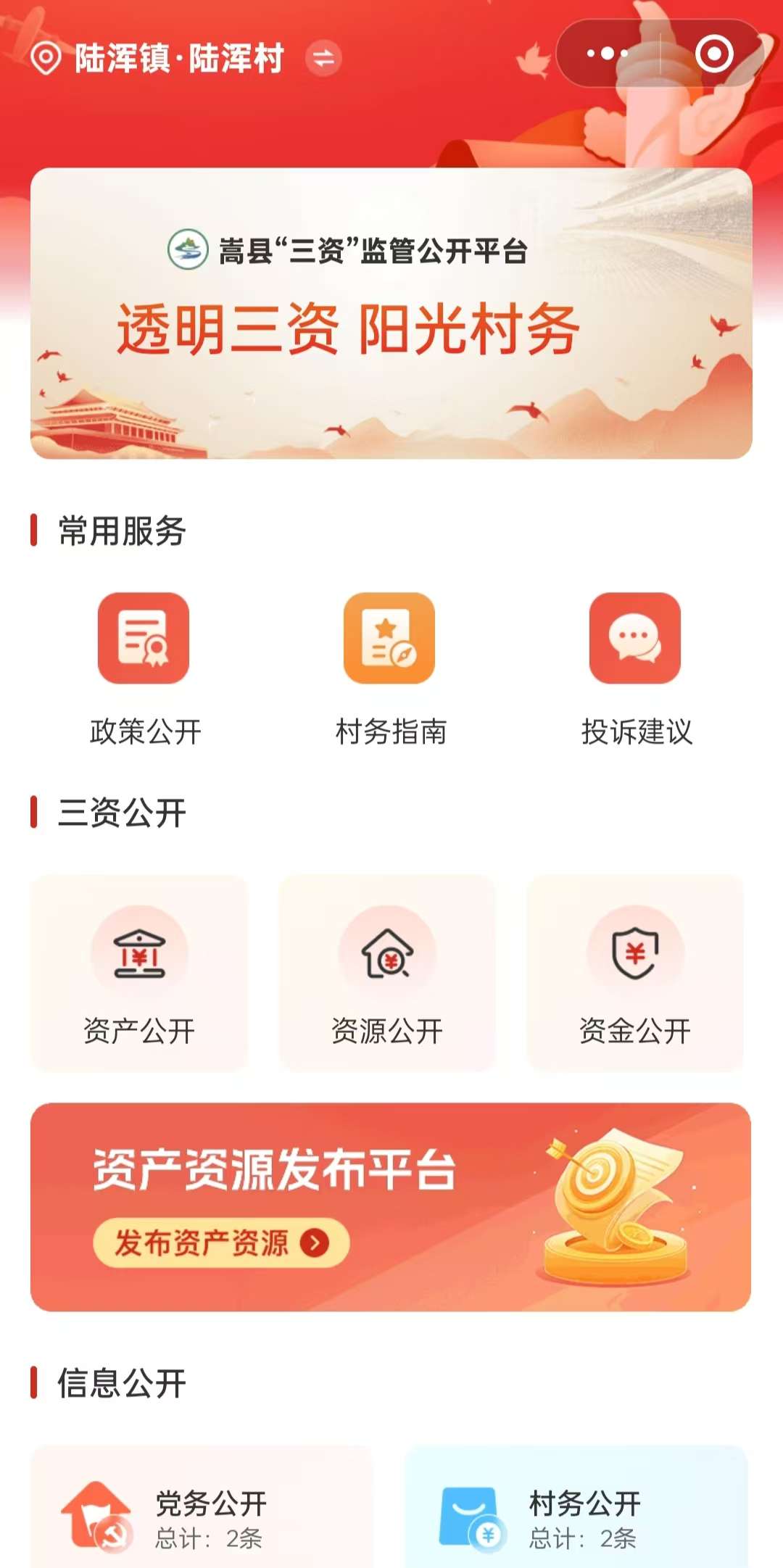
Task: Open 政策公开 service
Action: point(144,668)
